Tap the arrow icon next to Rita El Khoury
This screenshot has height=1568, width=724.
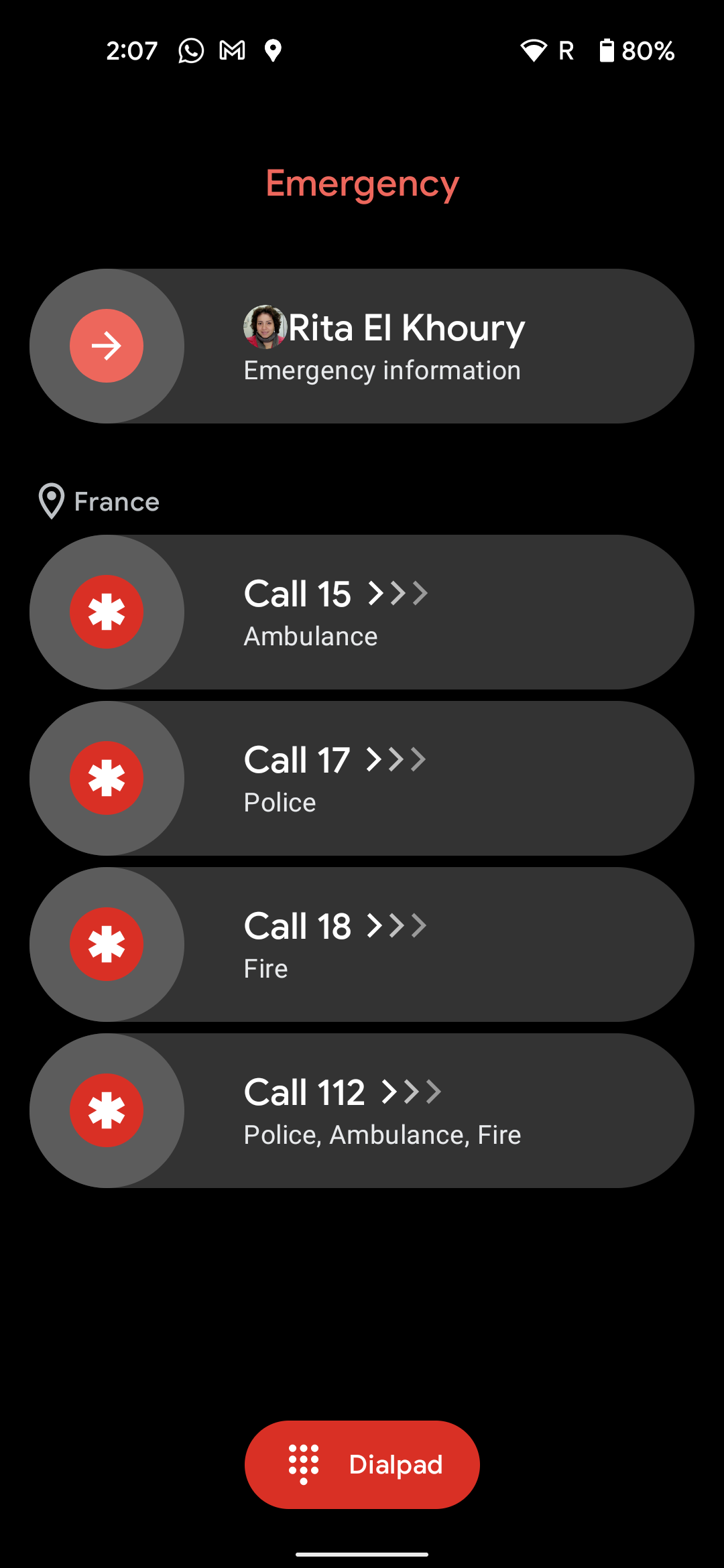pos(106,345)
